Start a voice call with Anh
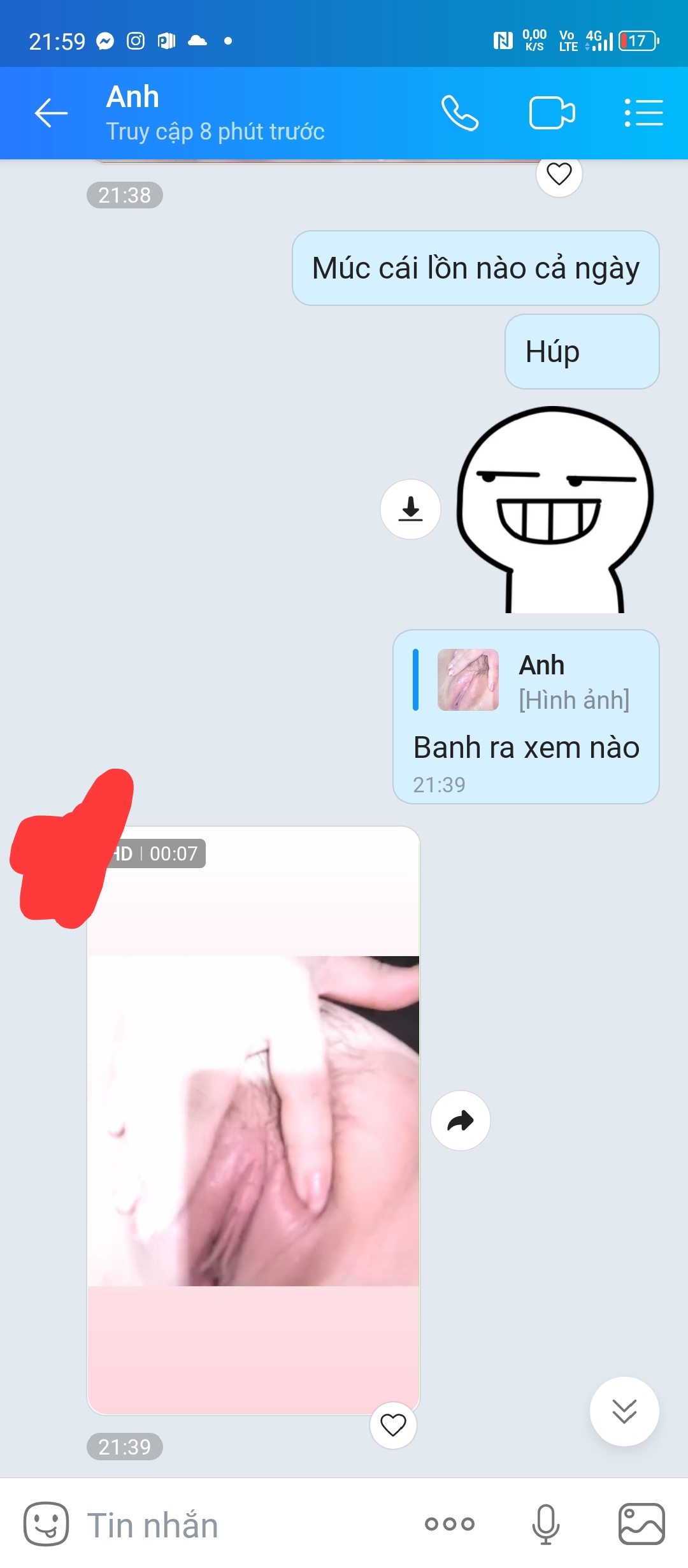 pyautogui.click(x=459, y=113)
